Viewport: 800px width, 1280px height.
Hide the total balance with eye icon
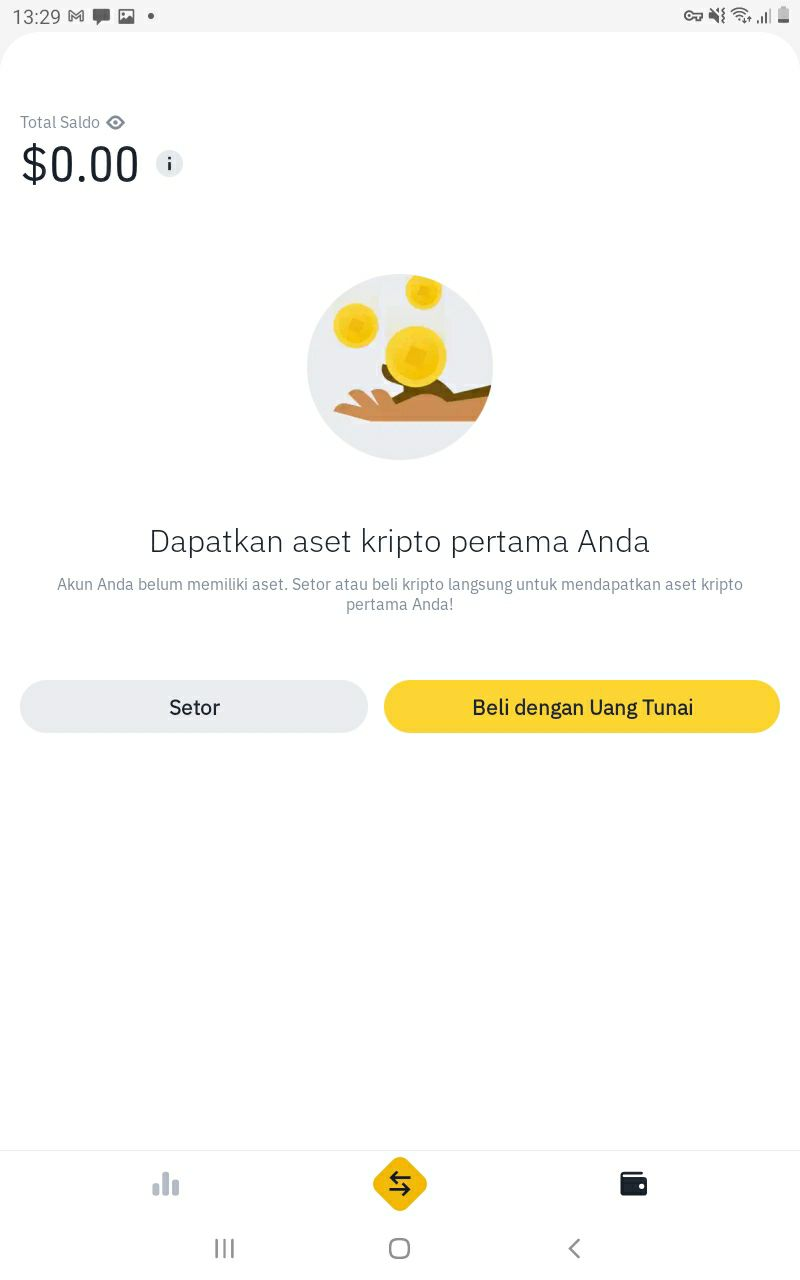pos(116,122)
